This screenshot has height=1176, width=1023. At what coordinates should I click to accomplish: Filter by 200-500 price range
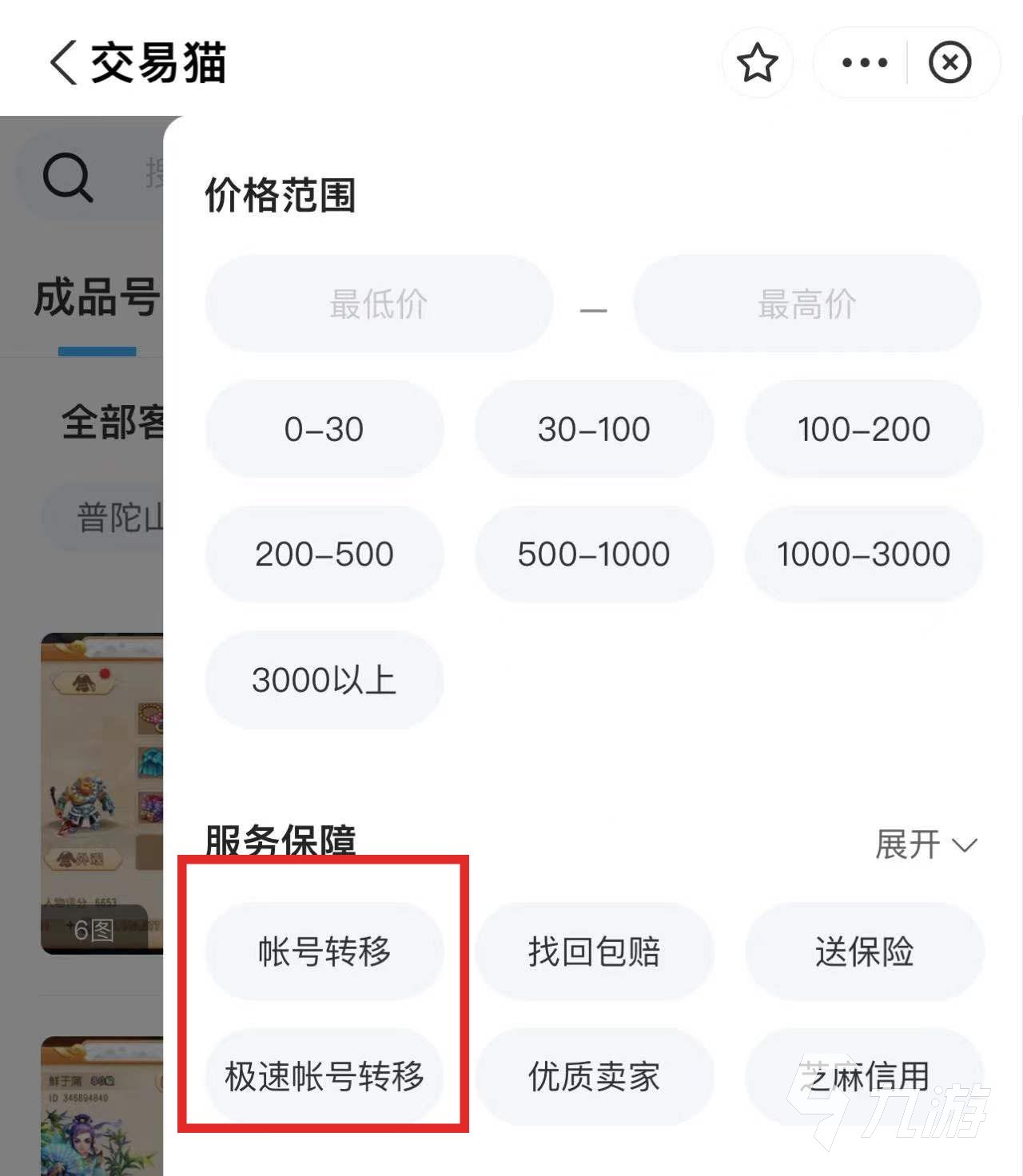324,554
